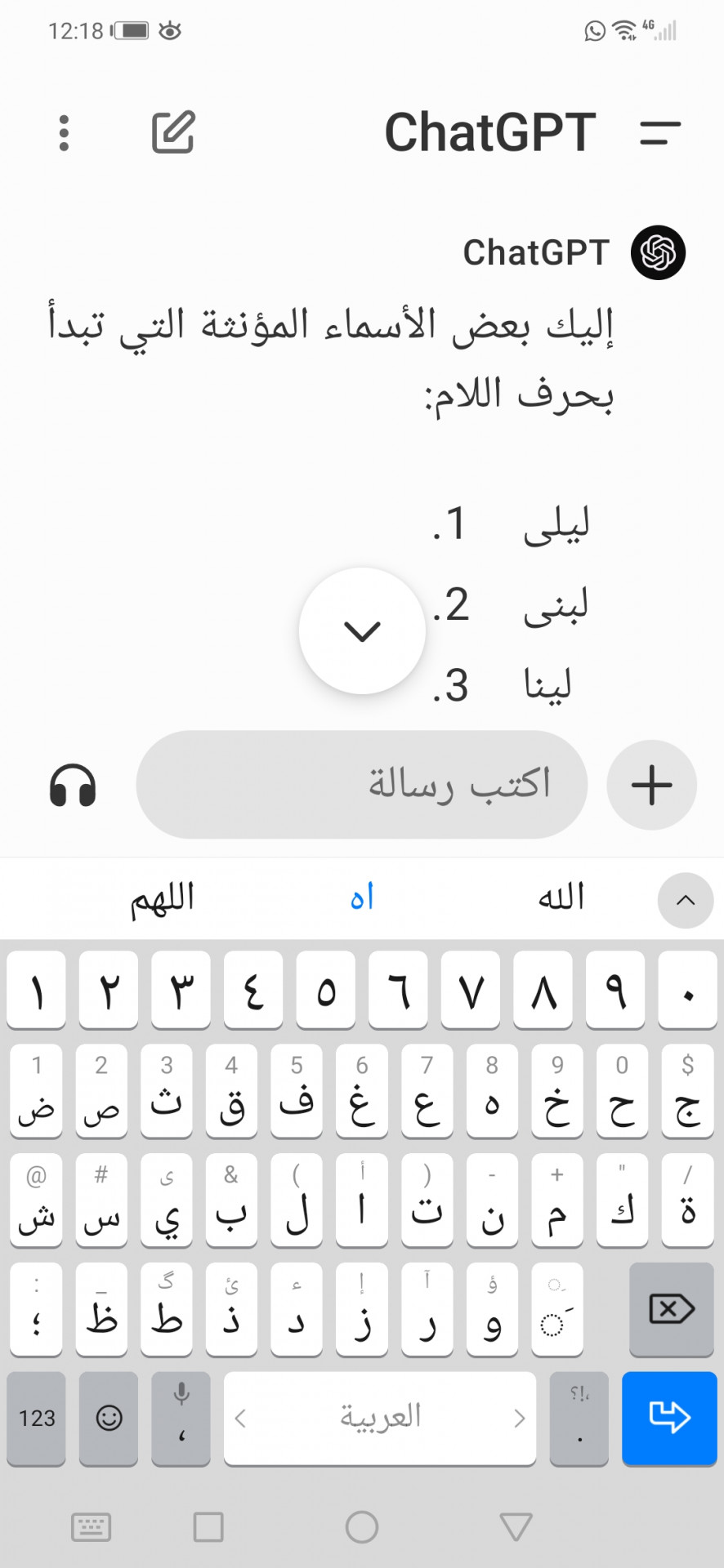Switch keyboard to 123 symbols
The height and width of the screenshot is (1568, 724).
(x=37, y=1418)
